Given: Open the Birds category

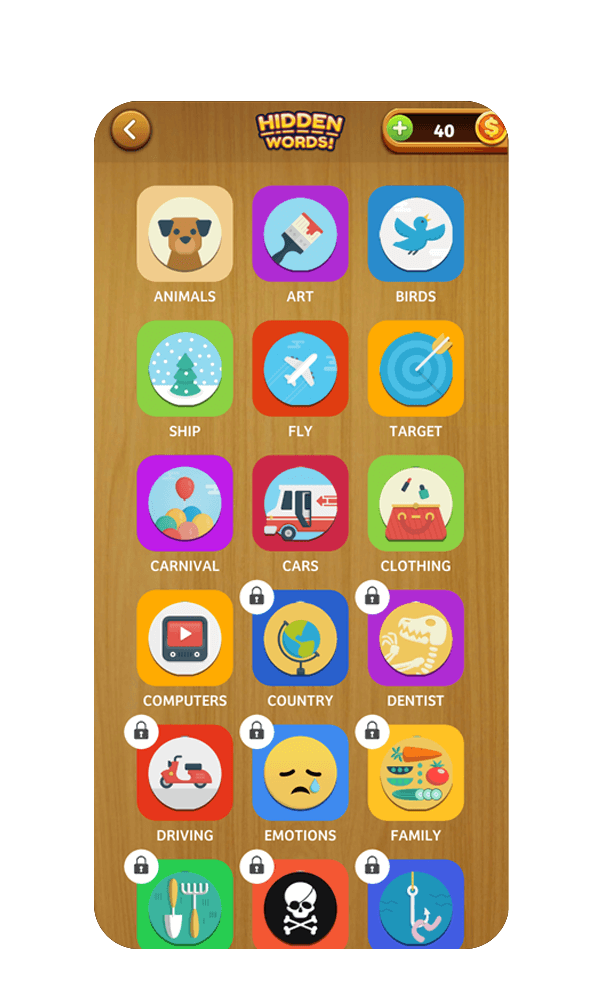Looking at the screenshot, I should pyautogui.click(x=415, y=234).
